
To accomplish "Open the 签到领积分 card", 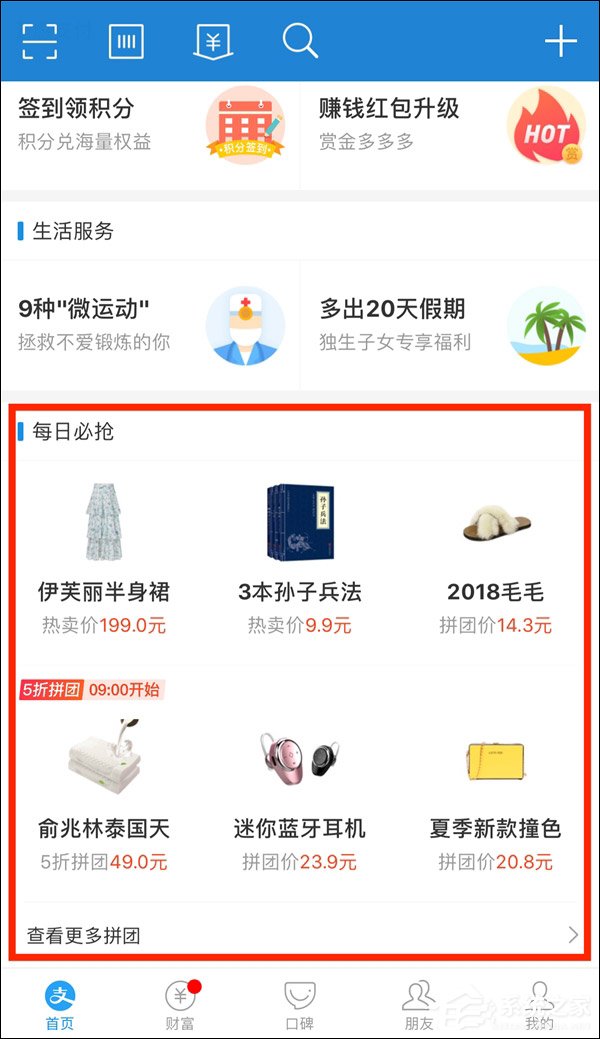I will [x=150, y=126].
